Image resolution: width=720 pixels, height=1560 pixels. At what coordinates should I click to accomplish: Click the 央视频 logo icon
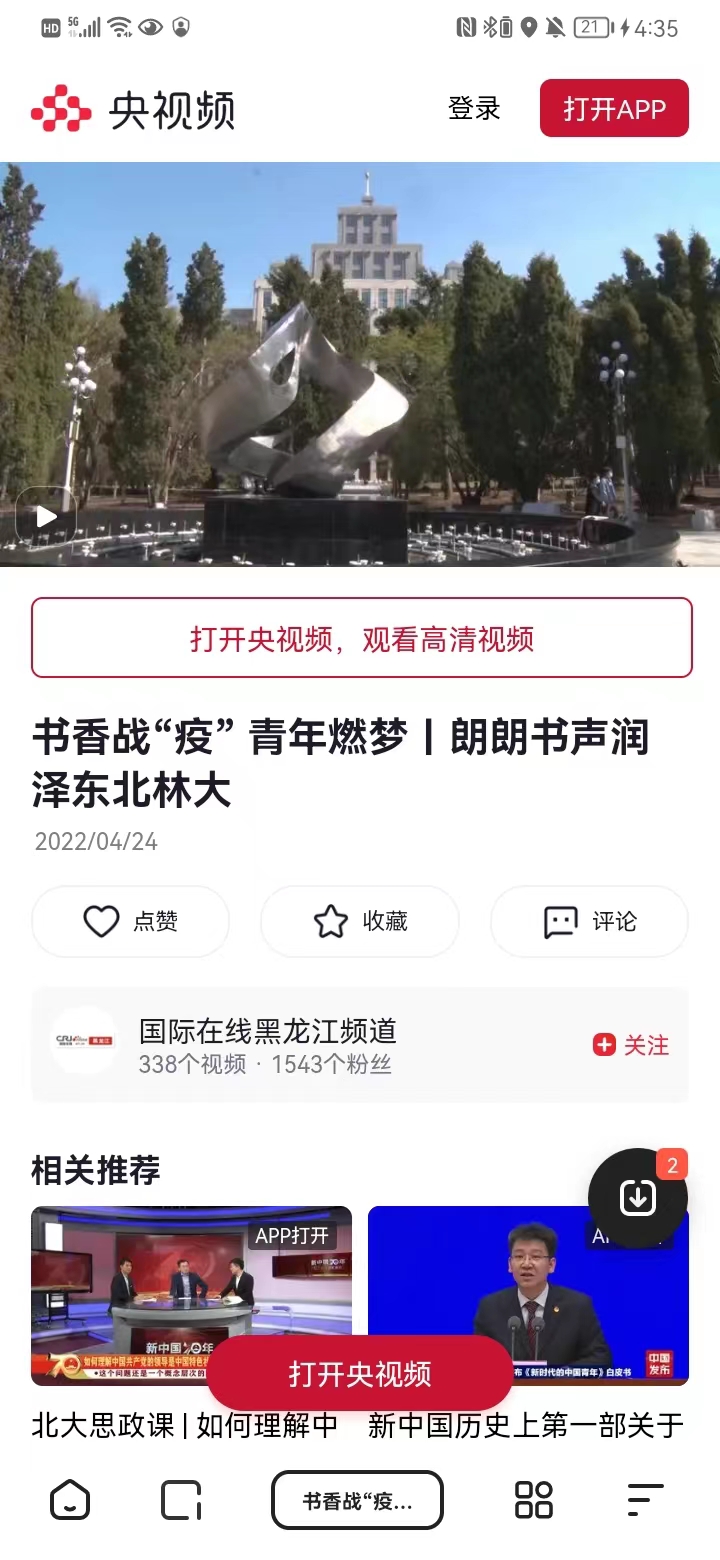63,108
